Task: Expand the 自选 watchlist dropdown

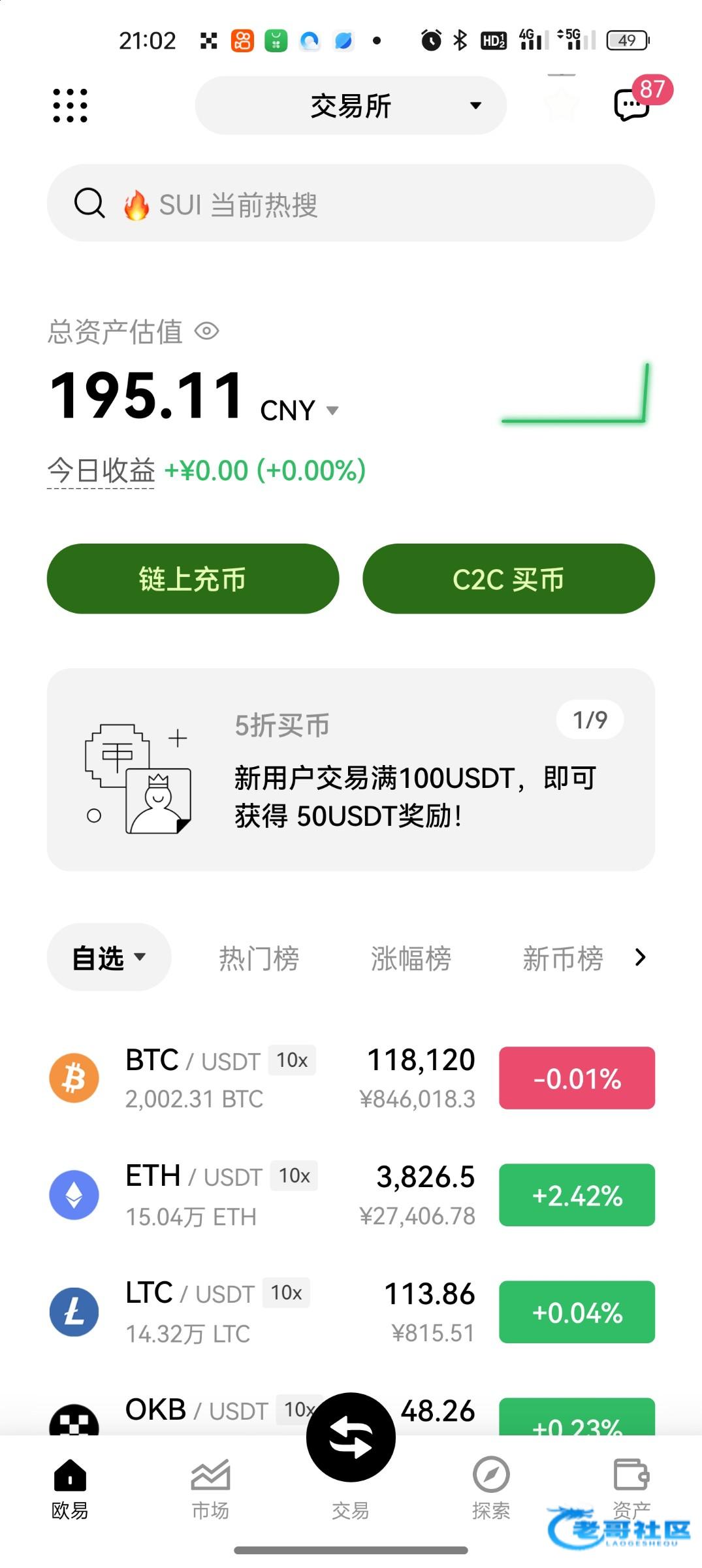Action: [109, 958]
